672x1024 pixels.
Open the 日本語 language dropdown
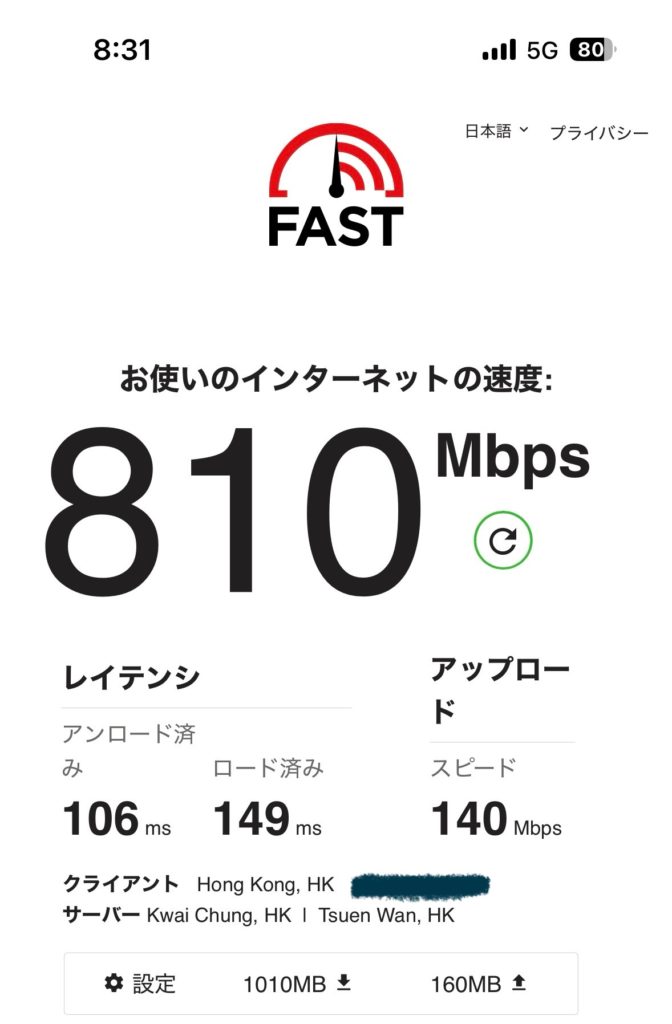pyautogui.click(x=496, y=131)
